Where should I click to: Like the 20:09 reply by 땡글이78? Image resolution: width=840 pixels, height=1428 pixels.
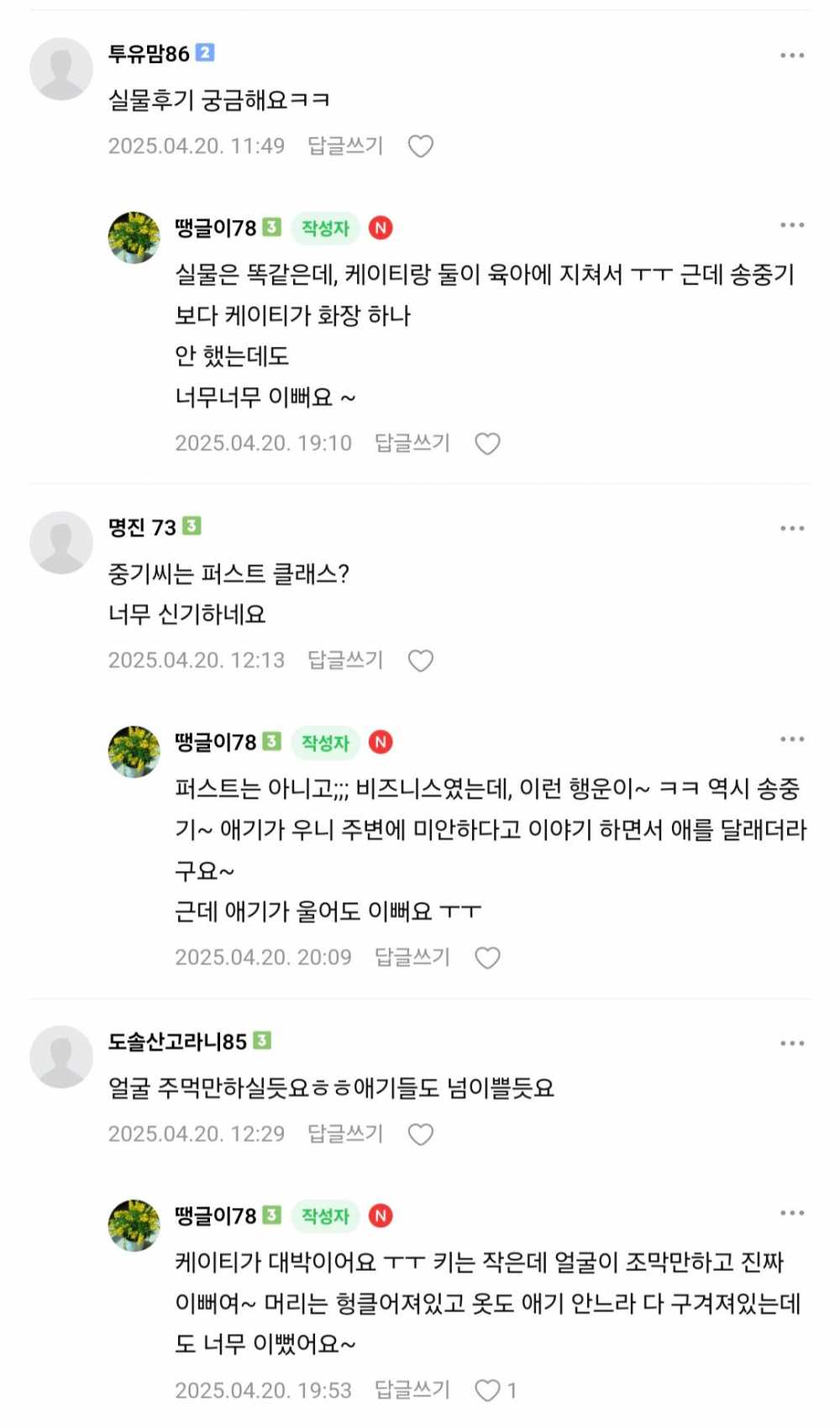487,958
